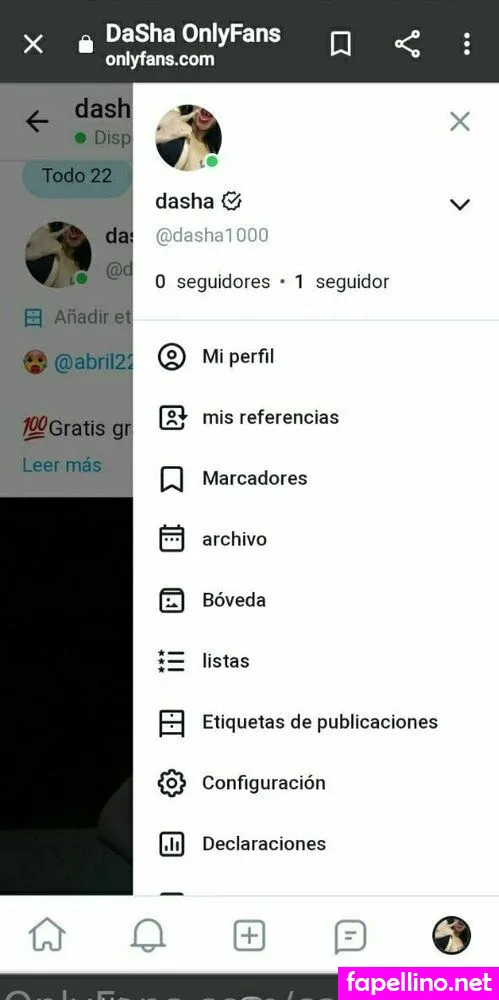Open Etiquetas de publicaciones
Screen dimensions: 499x1000
click(x=316, y=722)
